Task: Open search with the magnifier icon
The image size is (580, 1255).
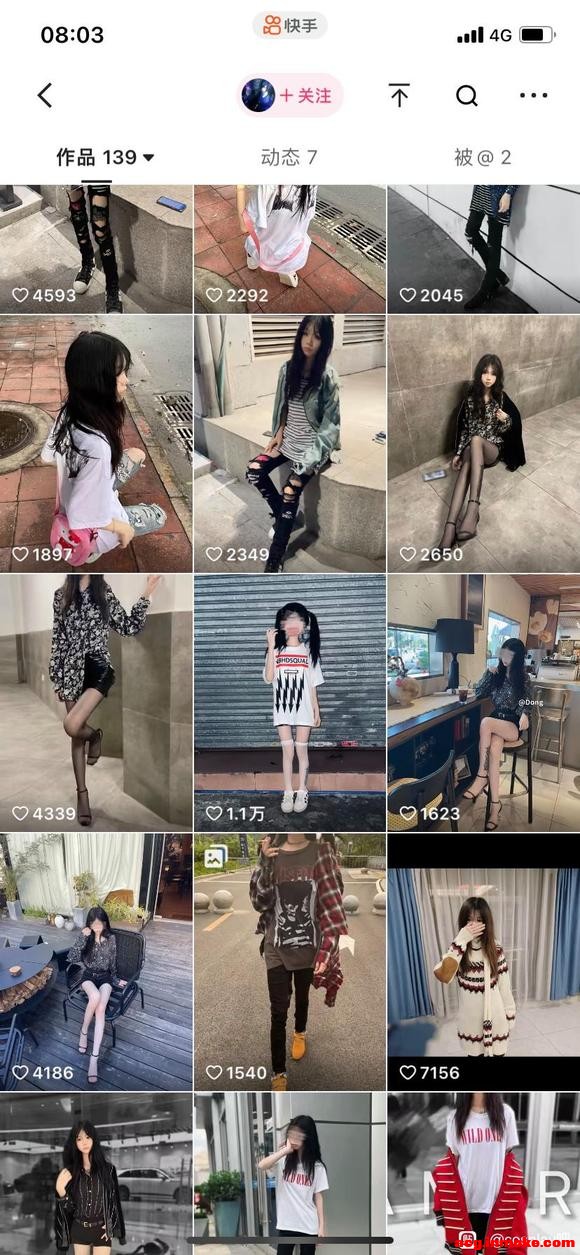Action: click(467, 96)
